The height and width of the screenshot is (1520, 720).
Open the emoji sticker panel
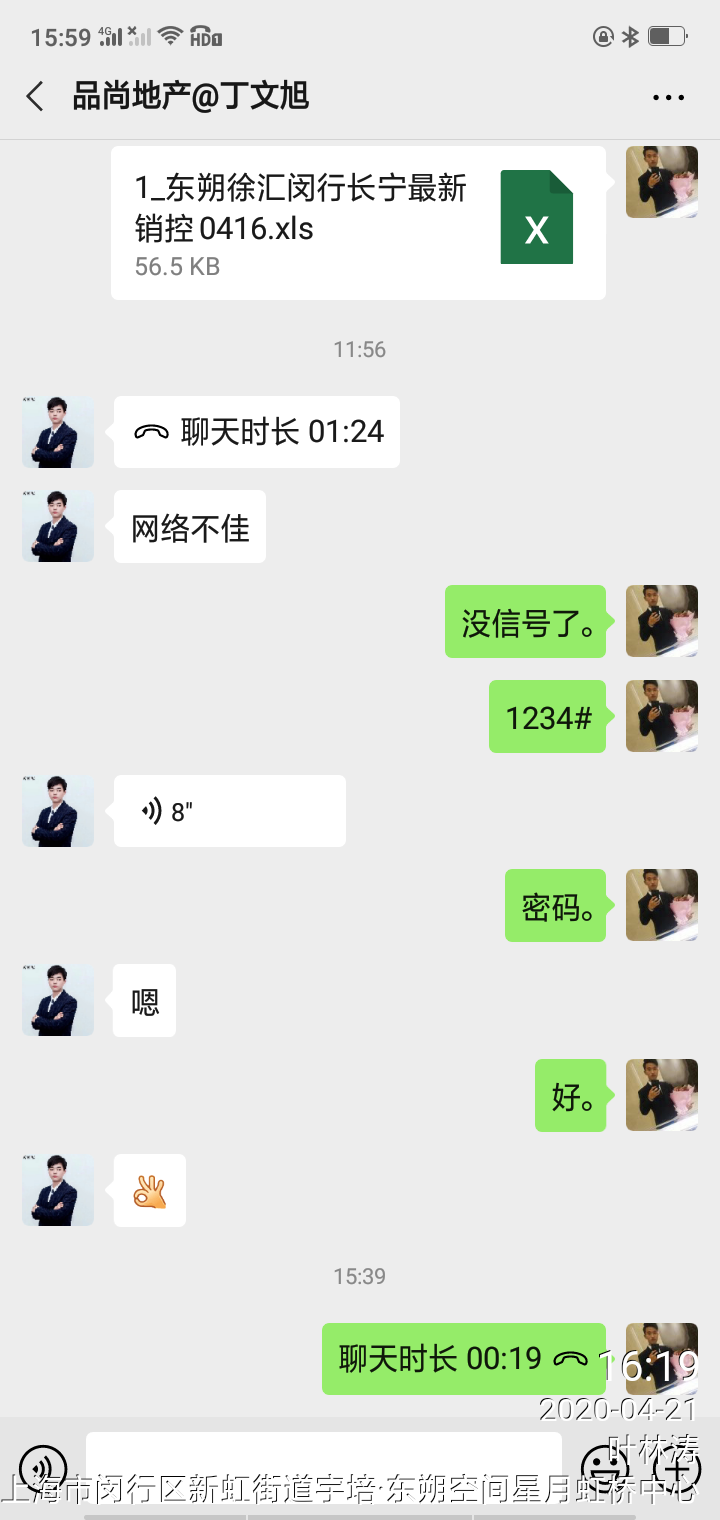(x=605, y=1467)
